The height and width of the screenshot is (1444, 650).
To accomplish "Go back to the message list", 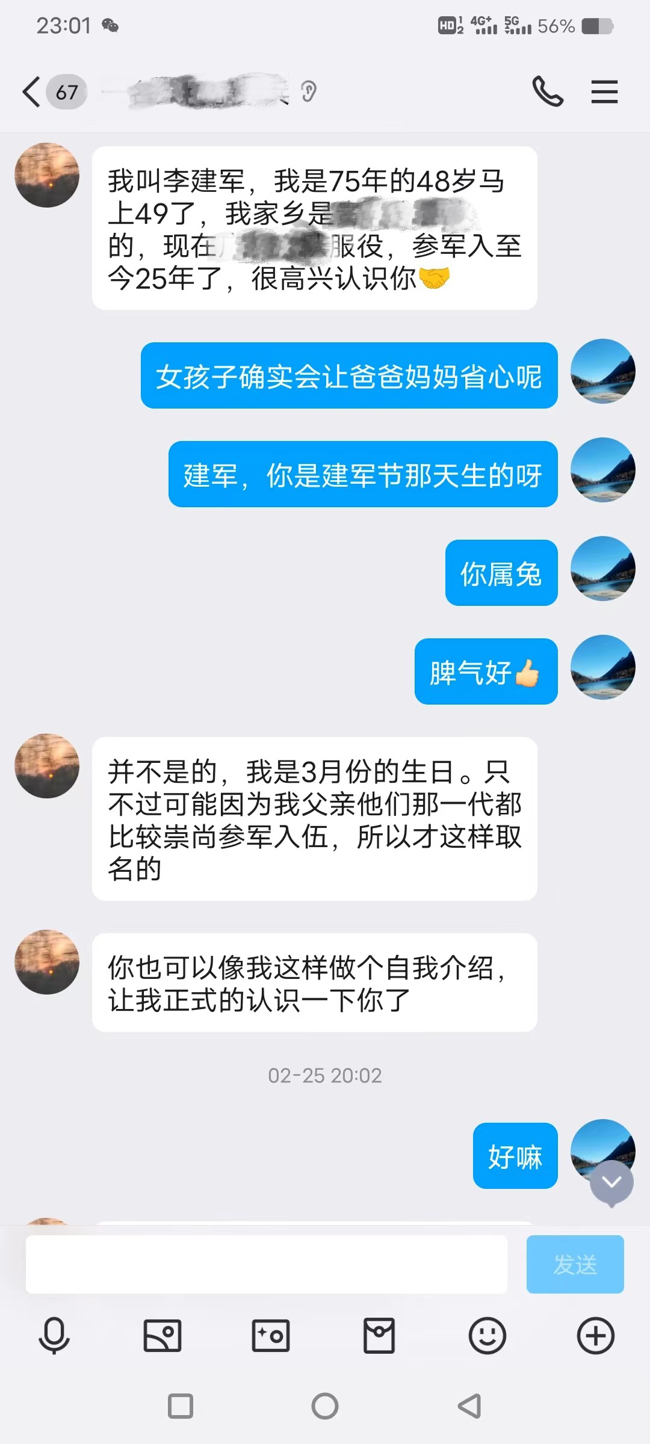I will pos(32,92).
